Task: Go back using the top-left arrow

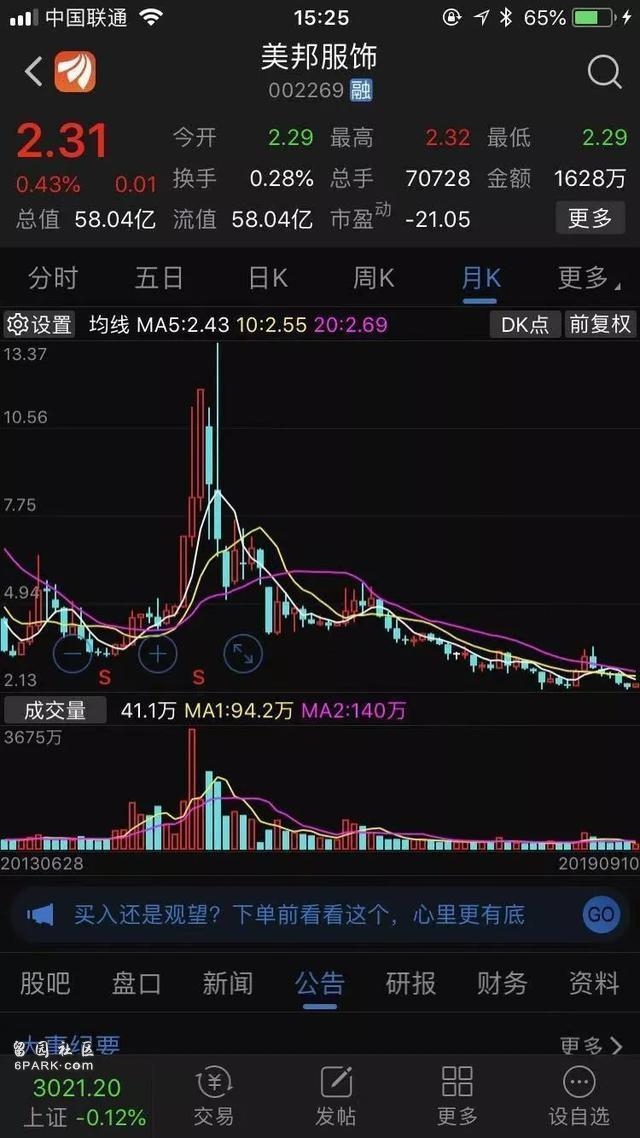Action: coord(34,72)
